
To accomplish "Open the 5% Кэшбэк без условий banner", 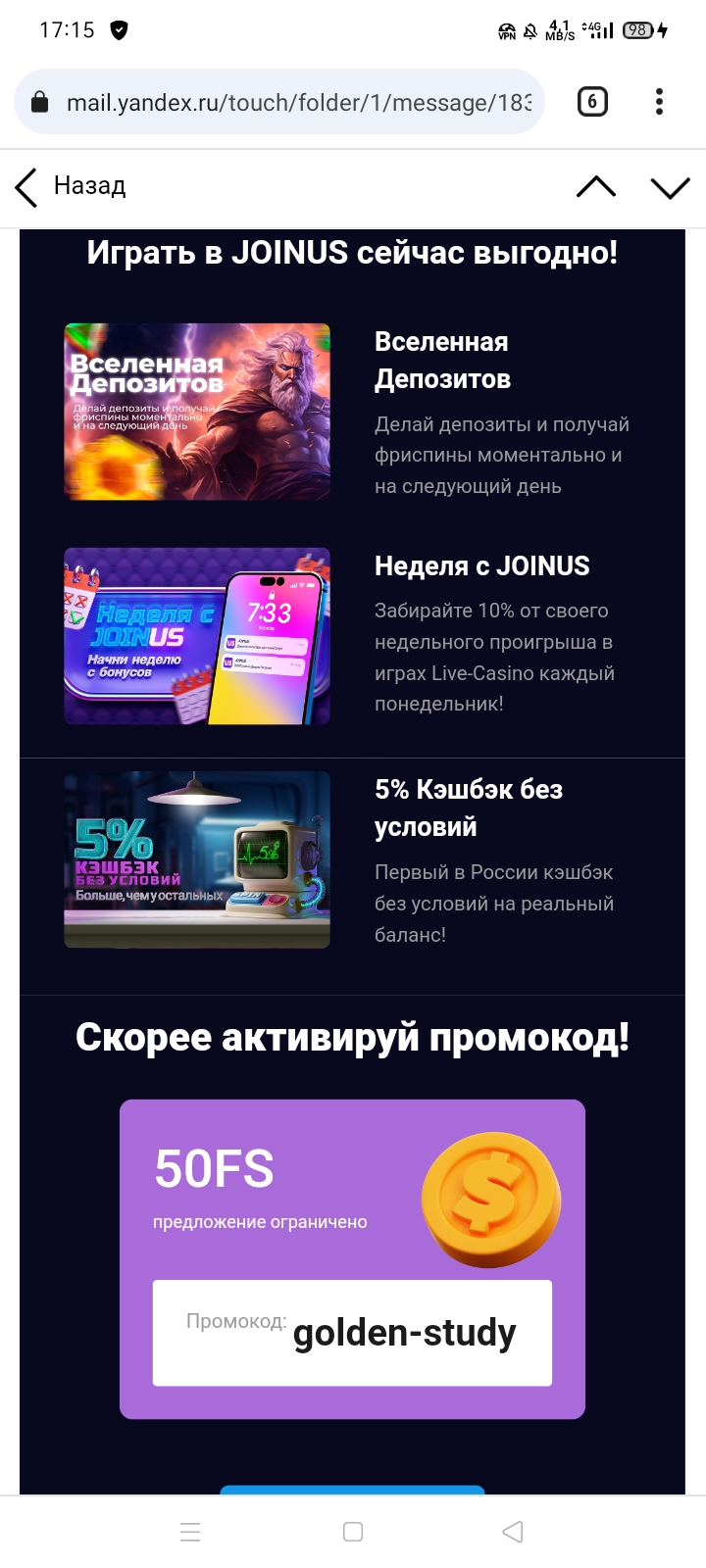I will [197, 859].
